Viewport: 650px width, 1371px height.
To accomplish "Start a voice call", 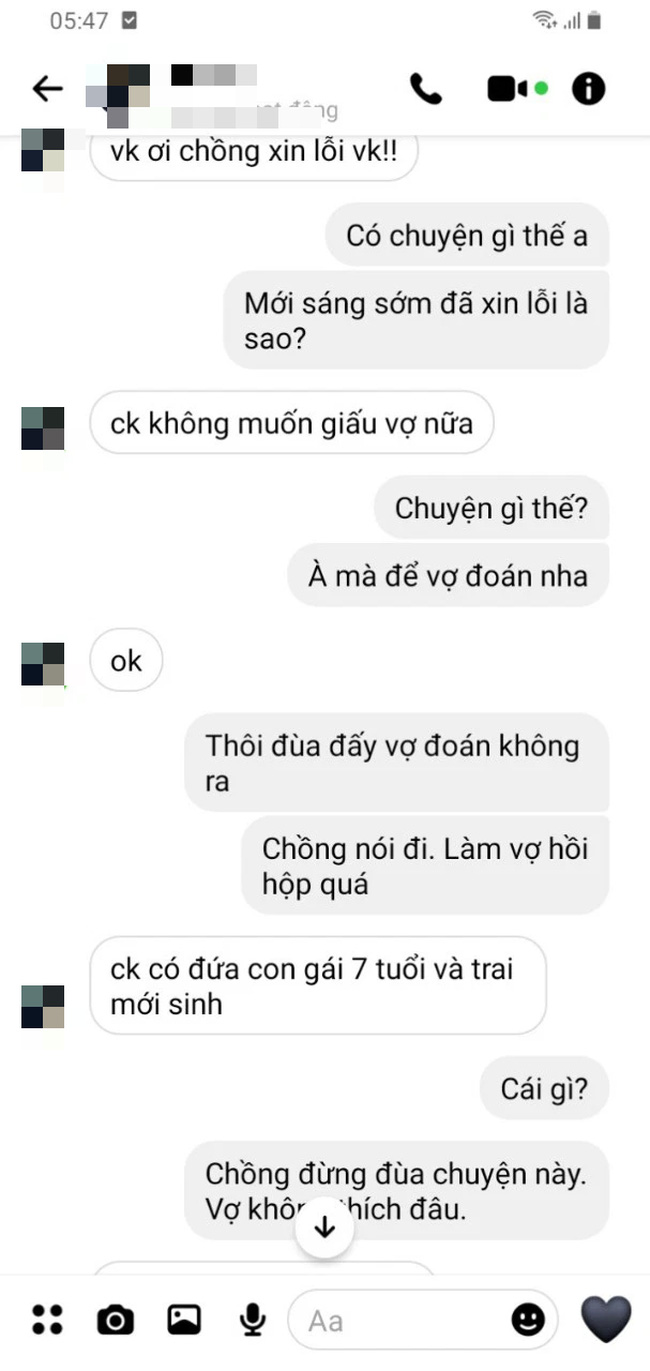I will 426,89.
